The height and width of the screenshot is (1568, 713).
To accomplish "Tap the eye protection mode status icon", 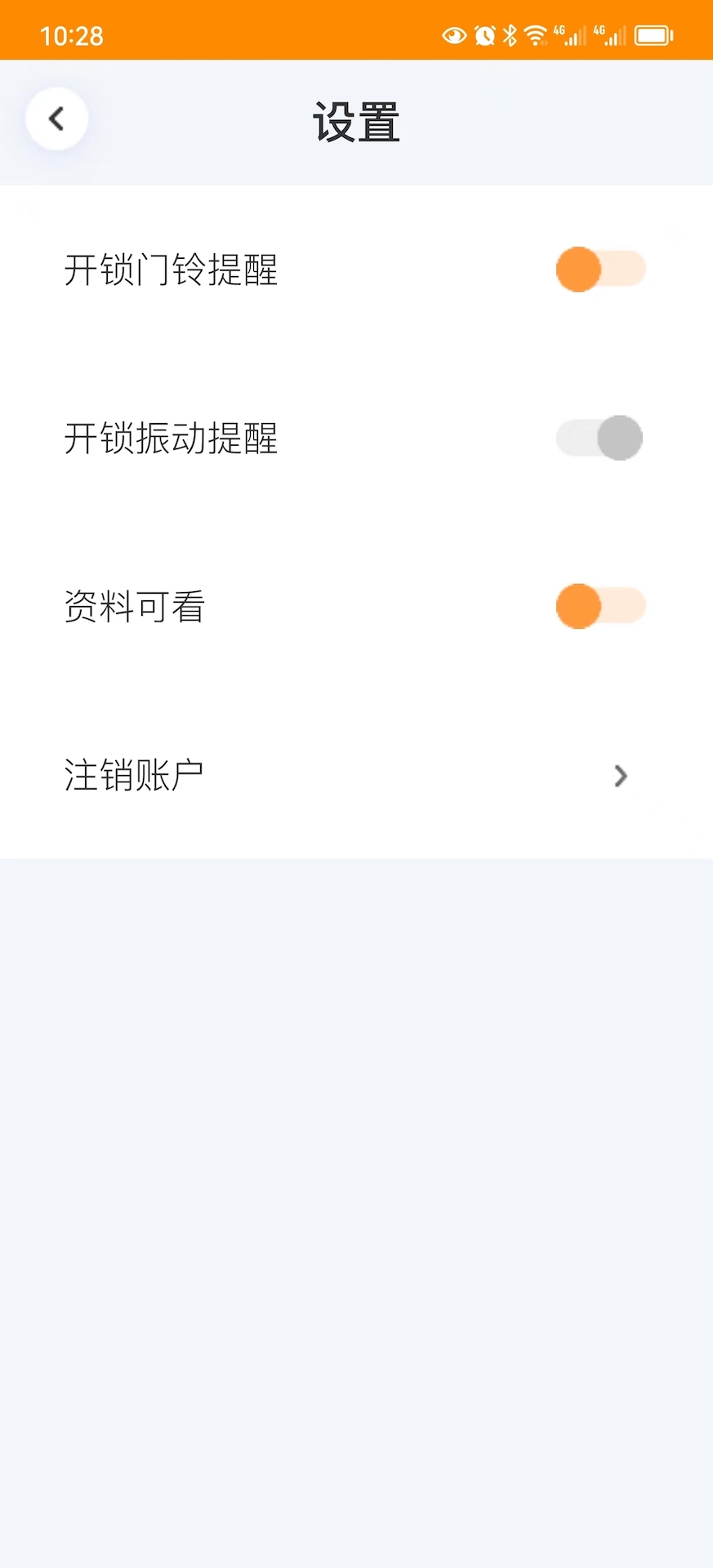I will [x=454, y=35].
